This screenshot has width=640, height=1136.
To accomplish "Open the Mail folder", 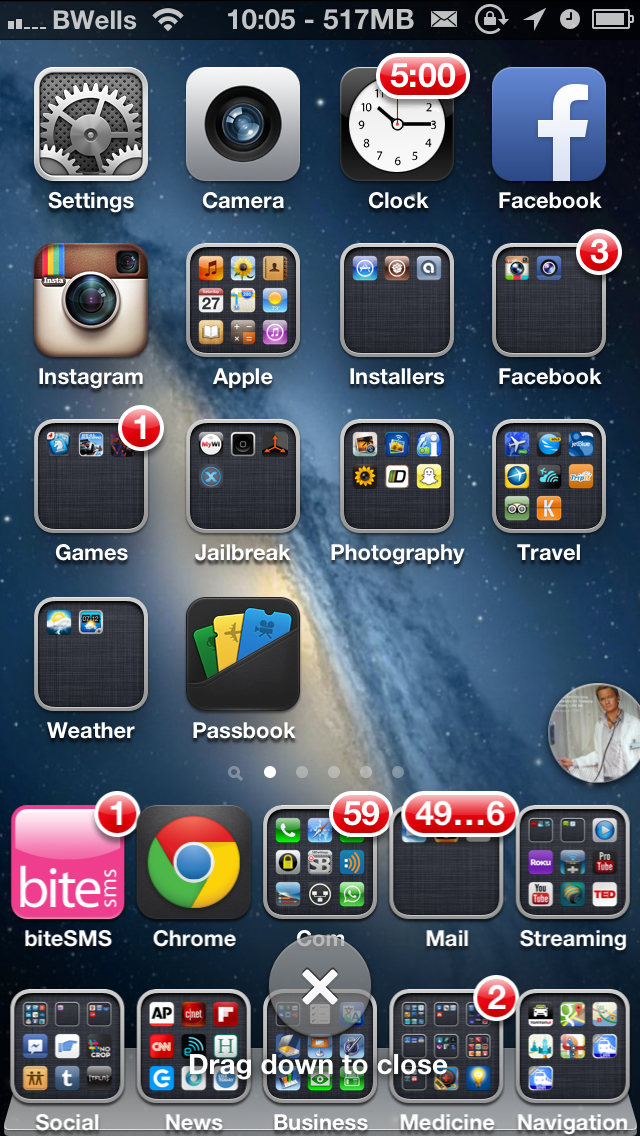I will point(446,863).
